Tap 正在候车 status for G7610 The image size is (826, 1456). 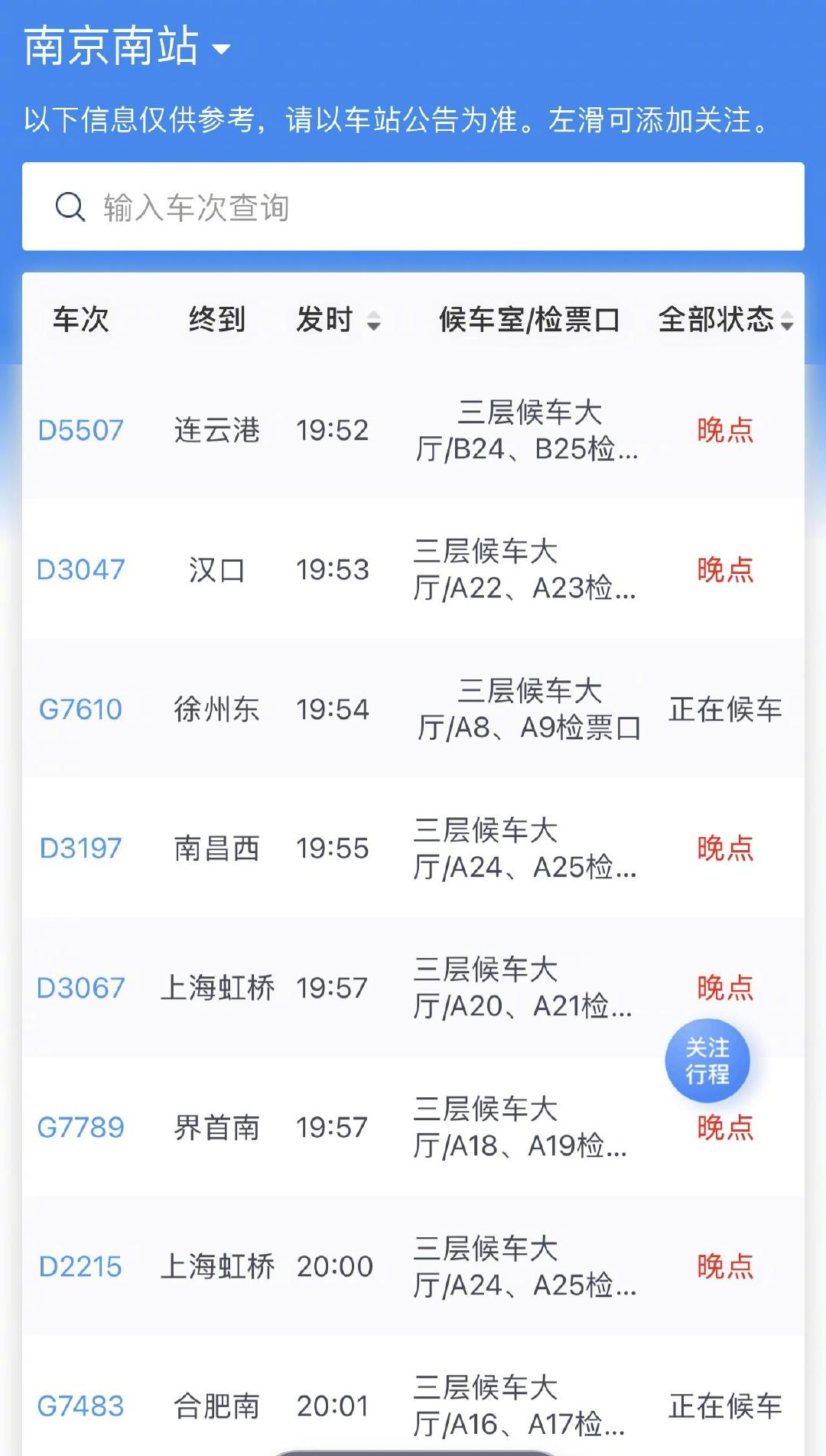point(725,709)
